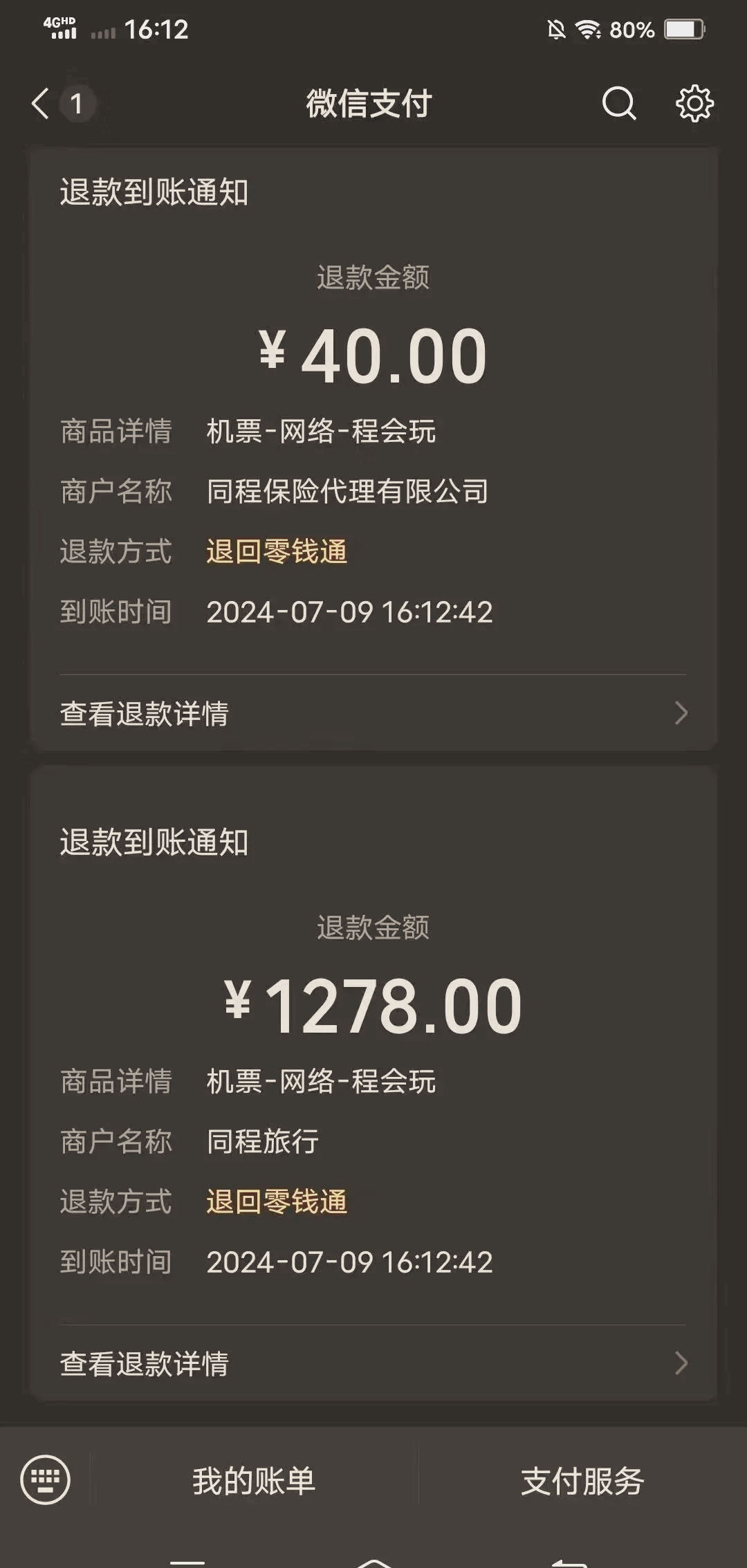This screenshot has width=747, height=1568.
Task: Tap the unread count badge showing 1
Action: (x=78, y=104)
